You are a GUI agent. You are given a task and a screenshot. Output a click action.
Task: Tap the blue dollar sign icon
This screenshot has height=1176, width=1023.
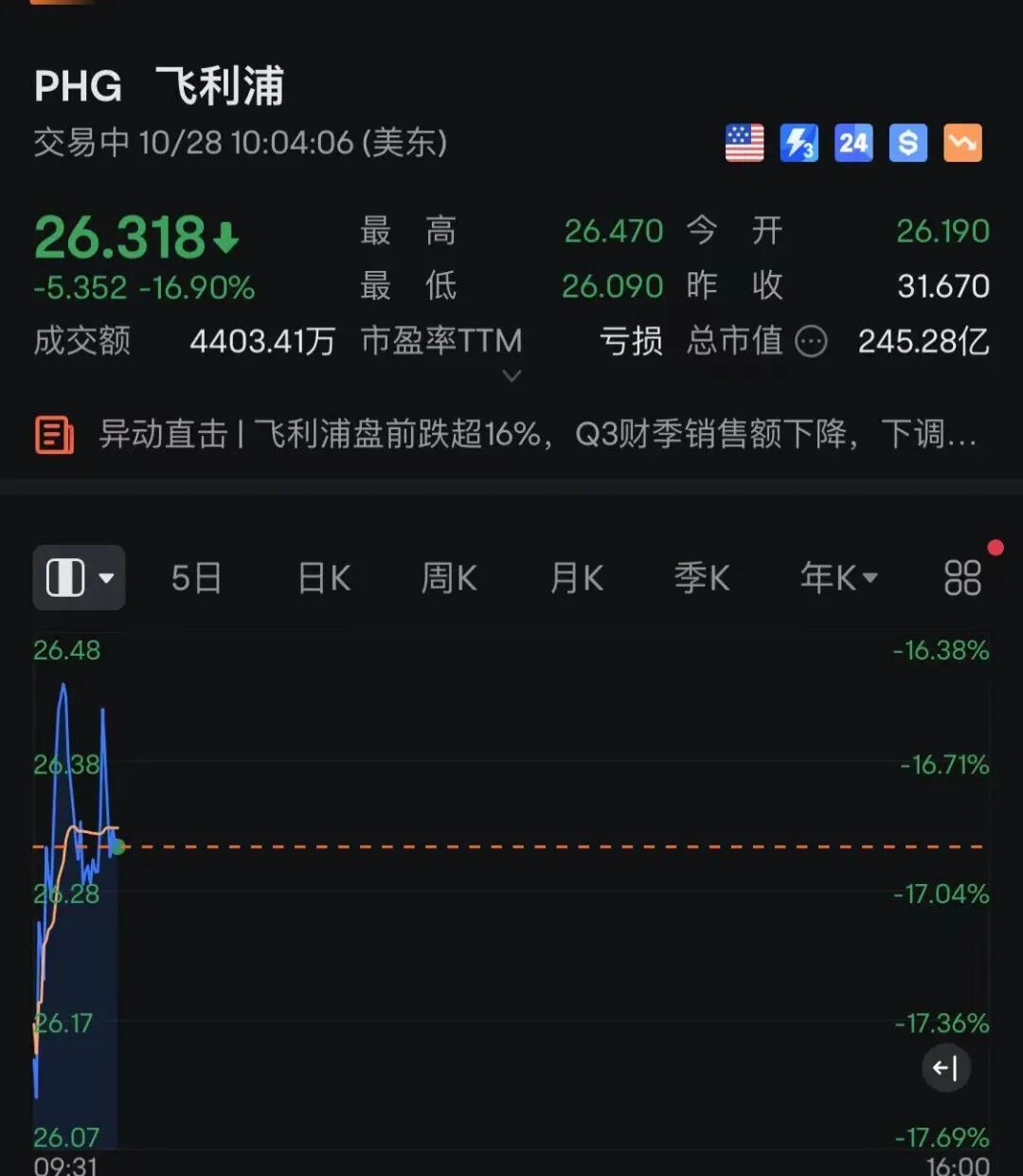907,143
